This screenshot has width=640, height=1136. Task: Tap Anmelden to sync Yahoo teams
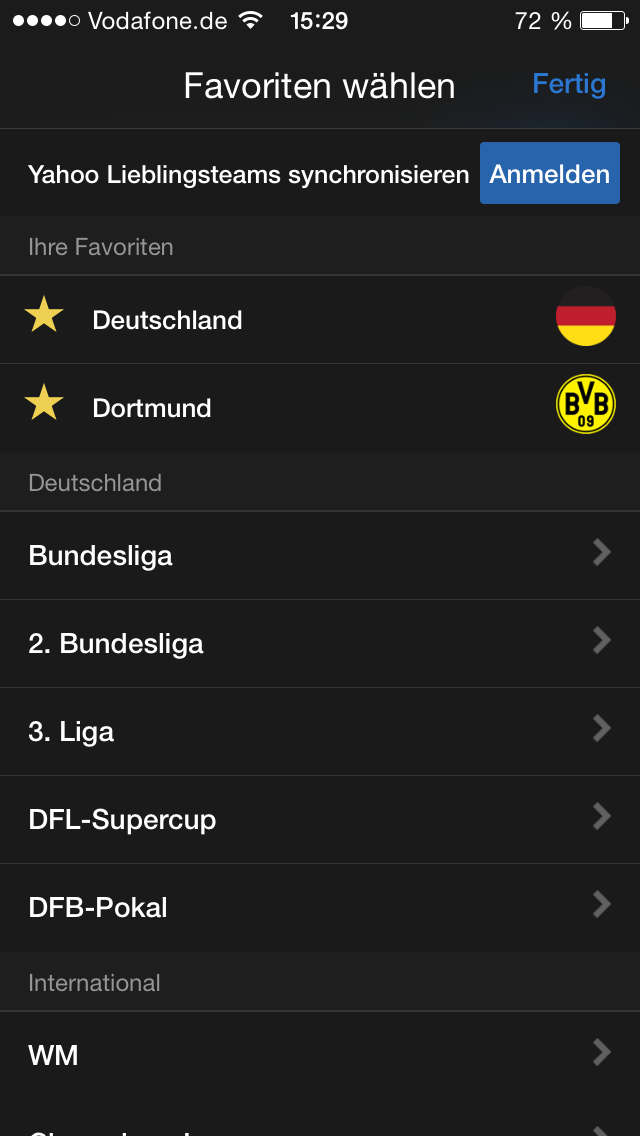click(x=549, y=173)
